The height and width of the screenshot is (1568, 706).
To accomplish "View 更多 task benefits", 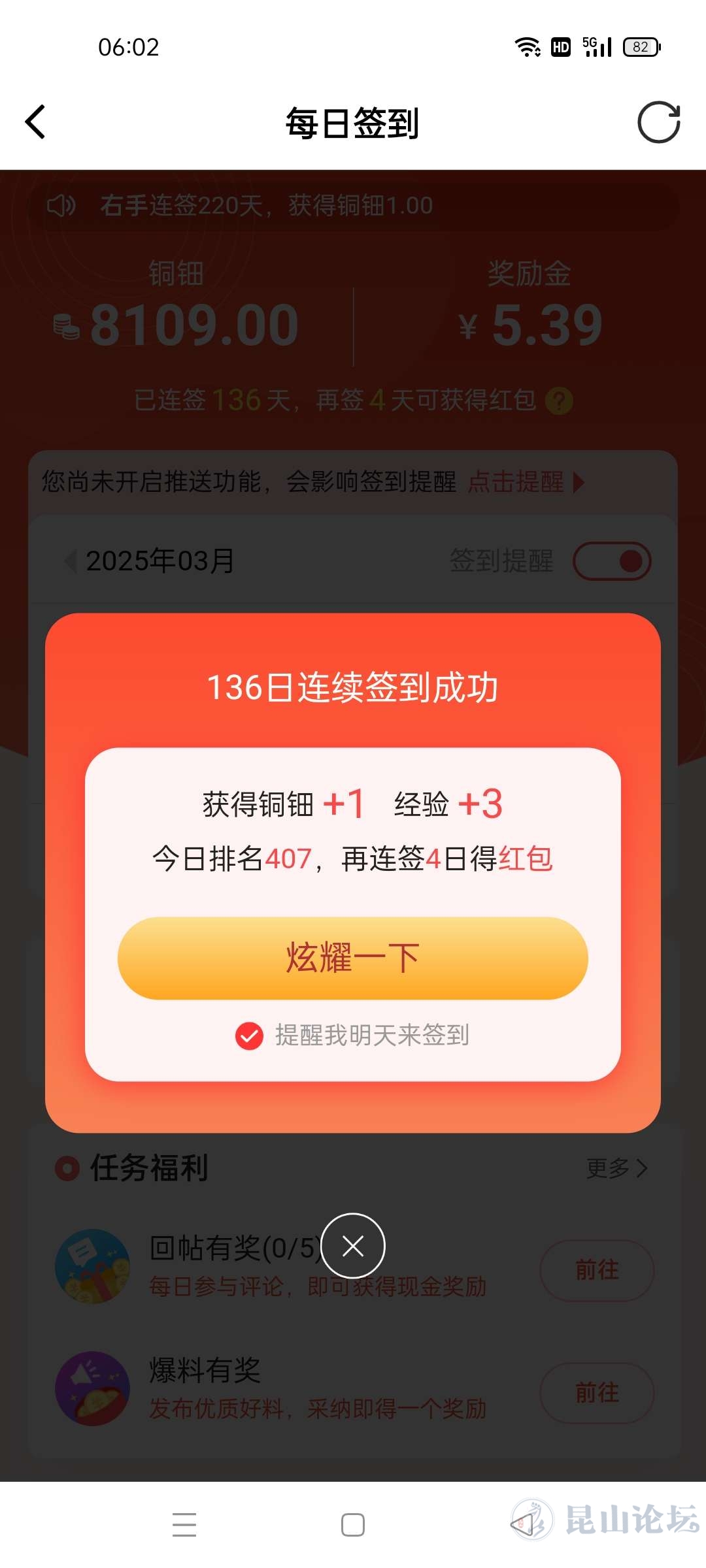I will pyautogui.click(x=616, y=1168).
